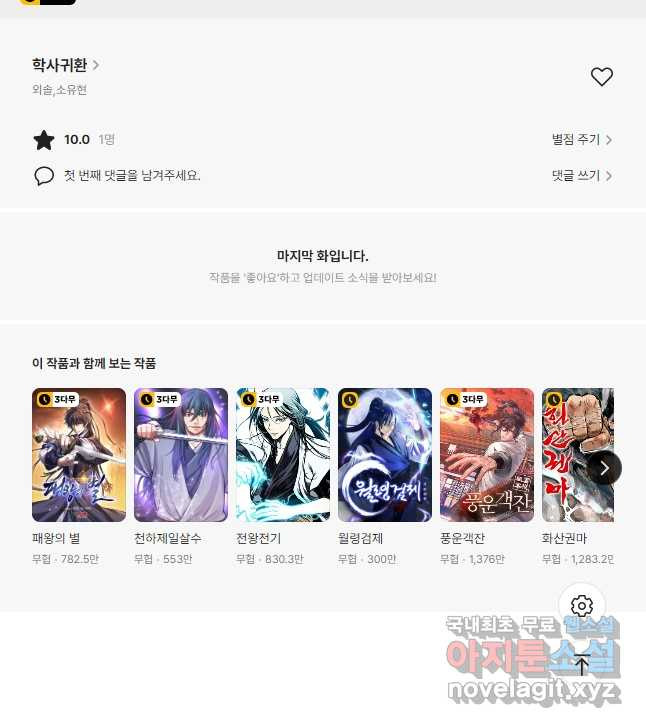
Task: Jump back to top with arrow button
Action: click(582, 665)
